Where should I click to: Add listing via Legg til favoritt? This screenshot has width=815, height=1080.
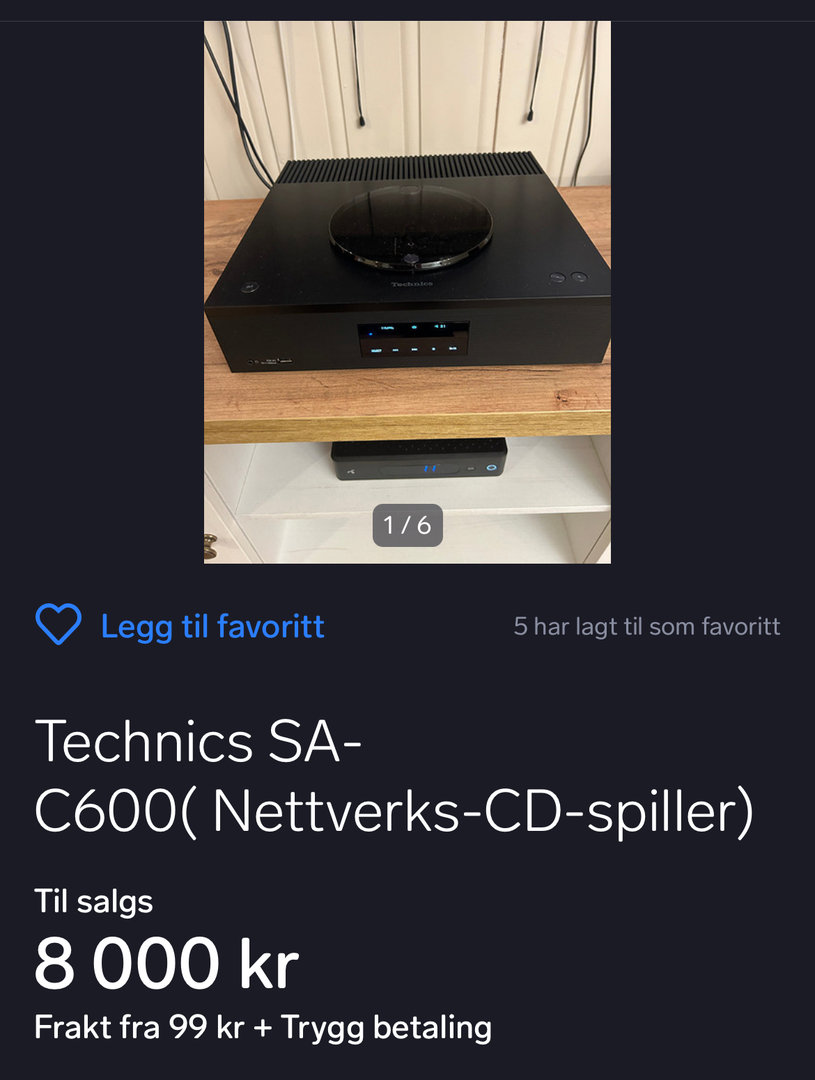click(x=180, y=627)
